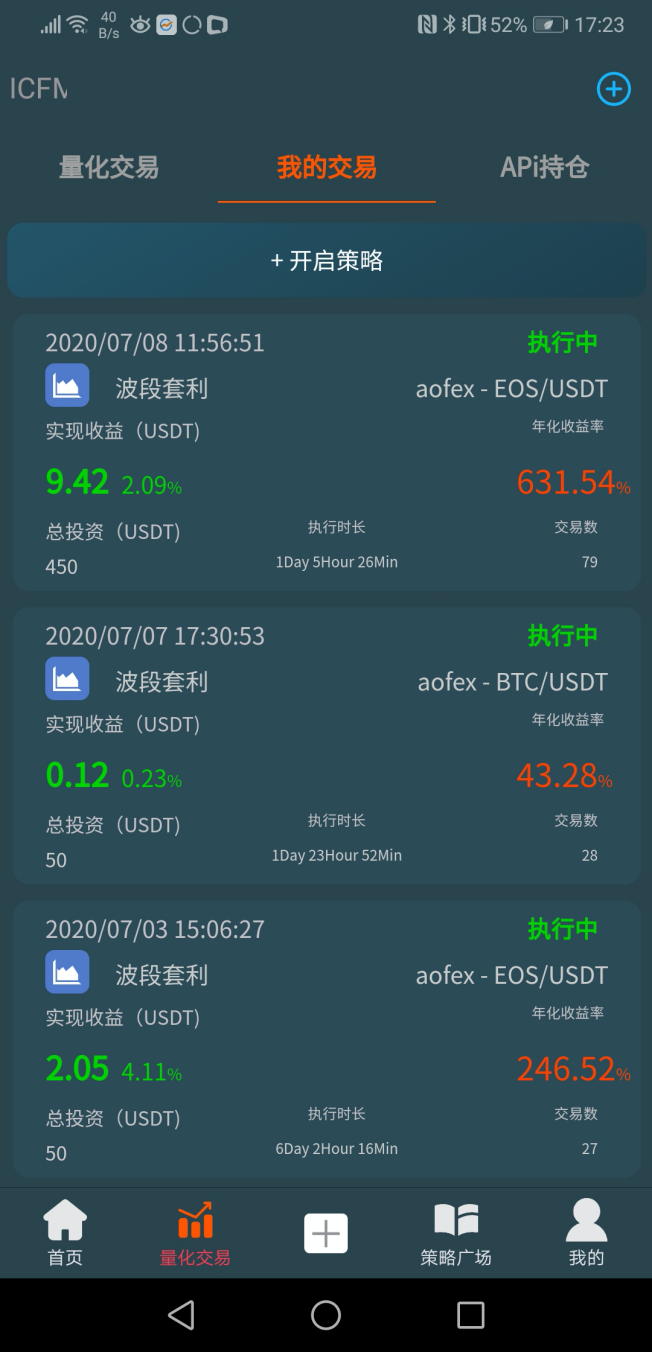The height and width of the screenshot is (1352, 652).
Task: Tap the 开启策略 button
Action: coord(326,261)
